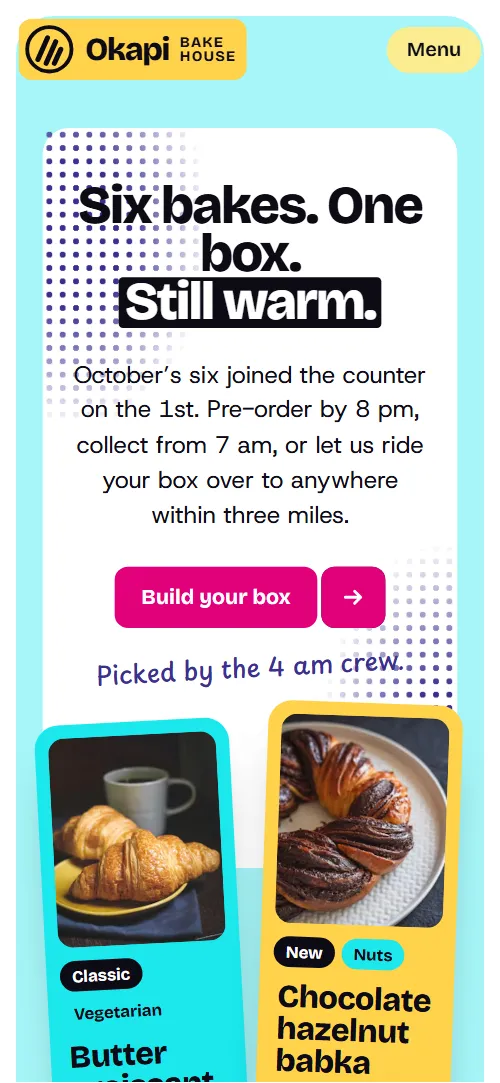Tap the arrow button beside Build your box
This screenshot has height=1083, width=500.
pyautogui.click(x=353, y=597)
